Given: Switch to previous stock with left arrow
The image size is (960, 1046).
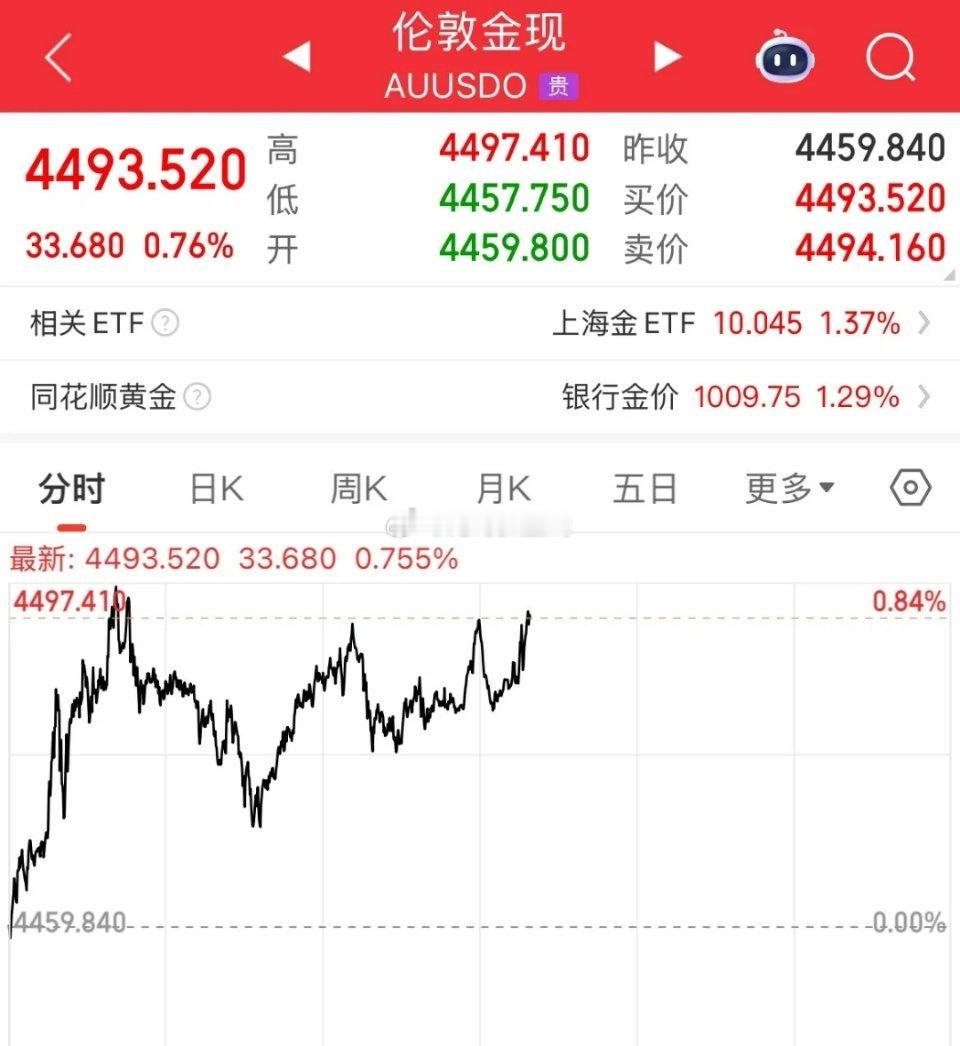Looking at the screenshot, I should [x=295, y=58].
